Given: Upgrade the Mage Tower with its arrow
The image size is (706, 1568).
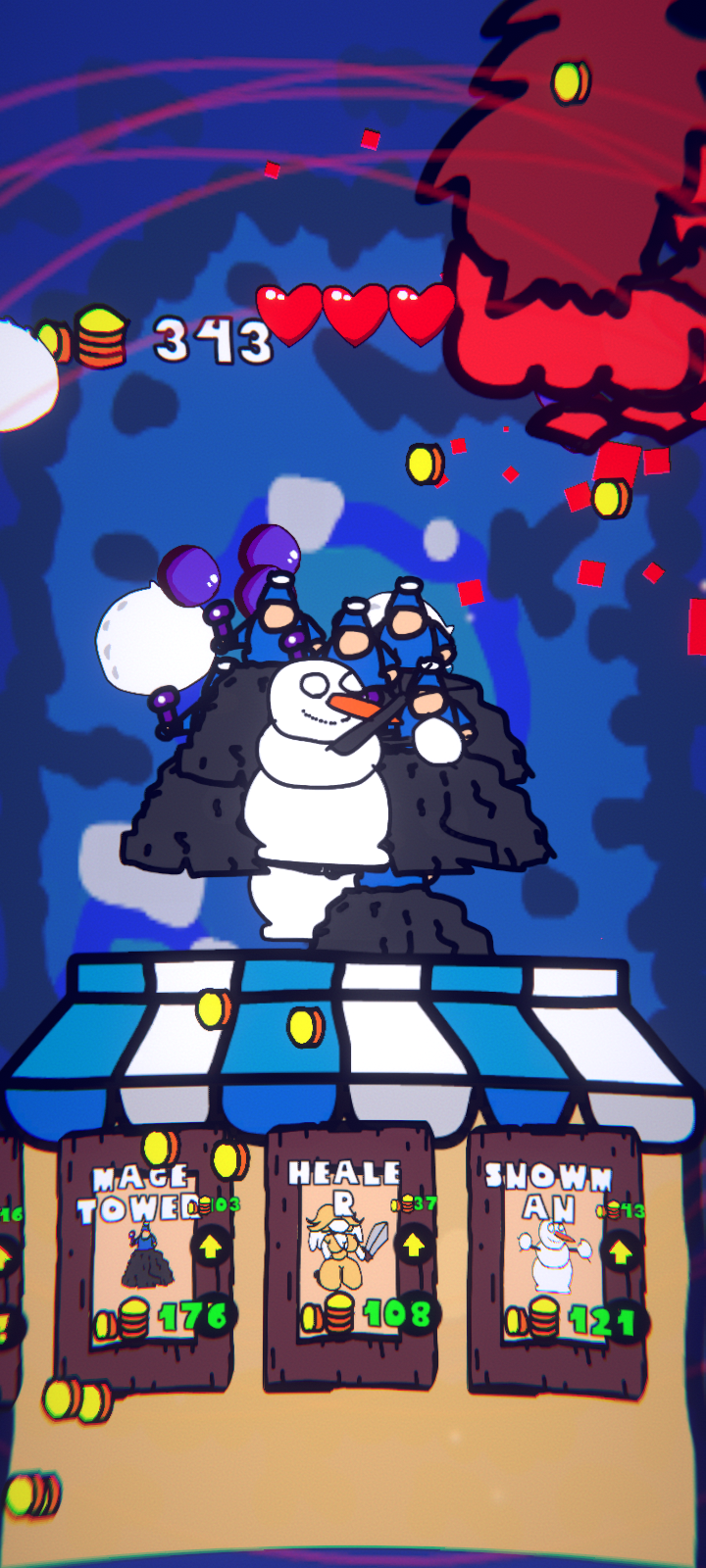Looking at the screenshot, I should (209, 1247).
